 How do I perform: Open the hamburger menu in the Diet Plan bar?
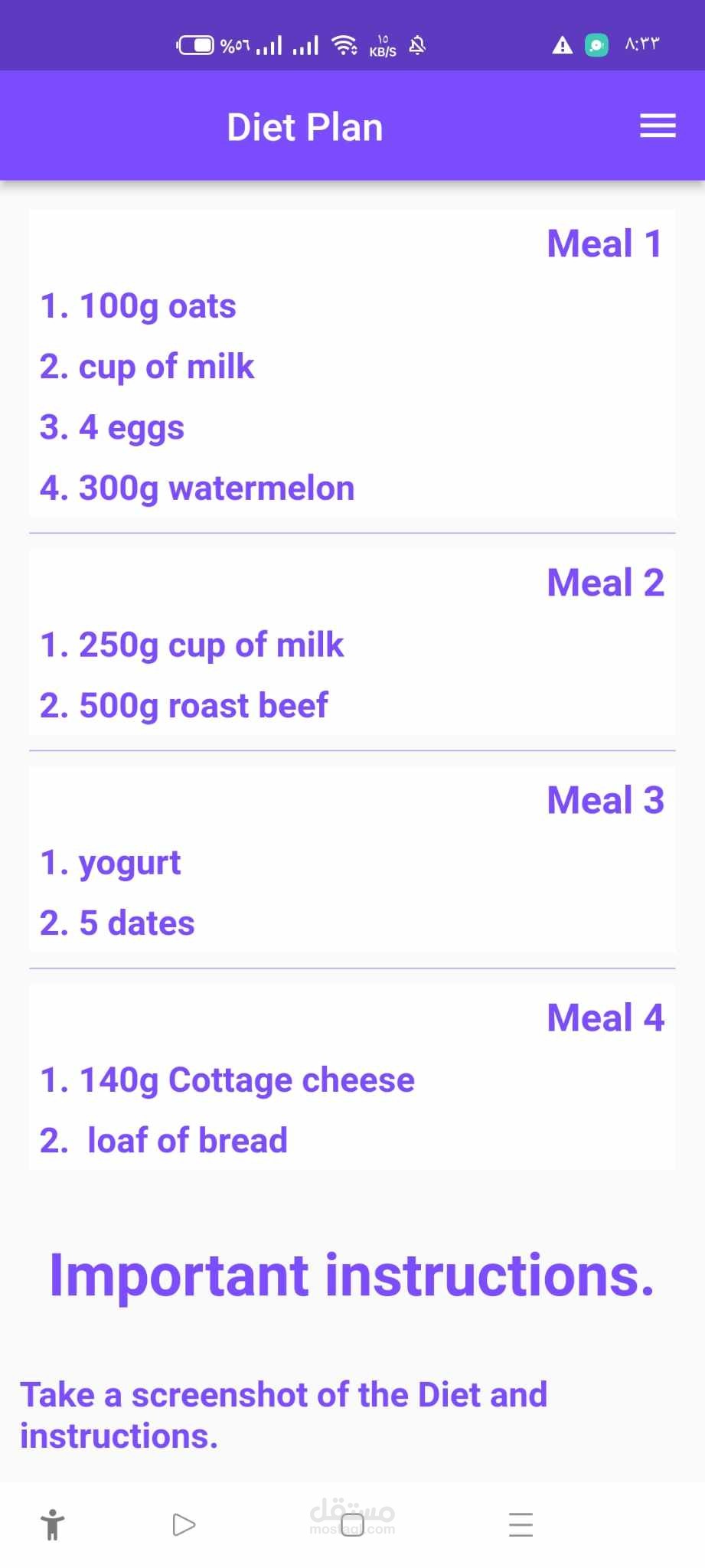coord(658,126)
